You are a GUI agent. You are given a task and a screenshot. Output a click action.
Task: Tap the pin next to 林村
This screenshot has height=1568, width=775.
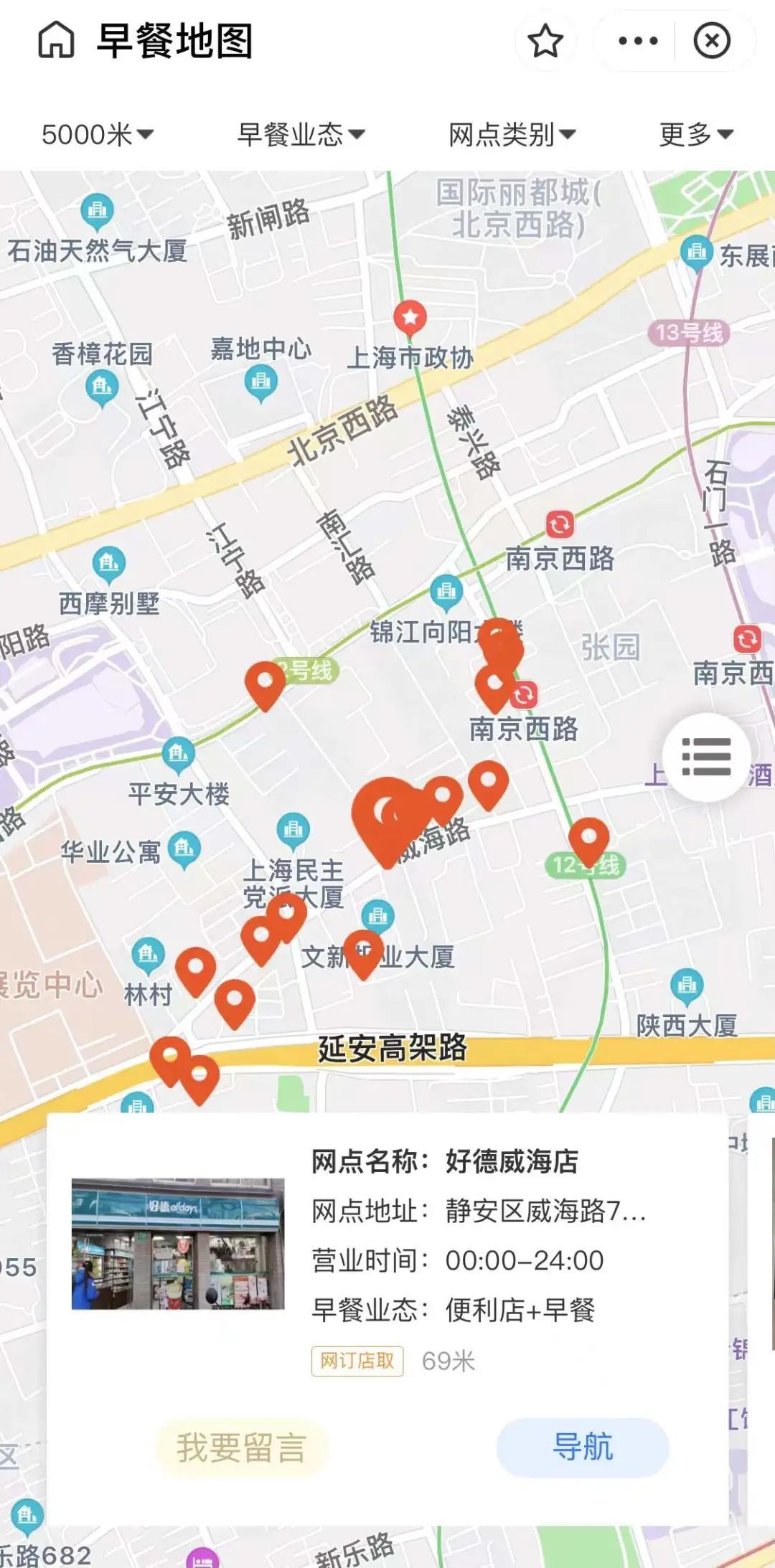(196, 968)
